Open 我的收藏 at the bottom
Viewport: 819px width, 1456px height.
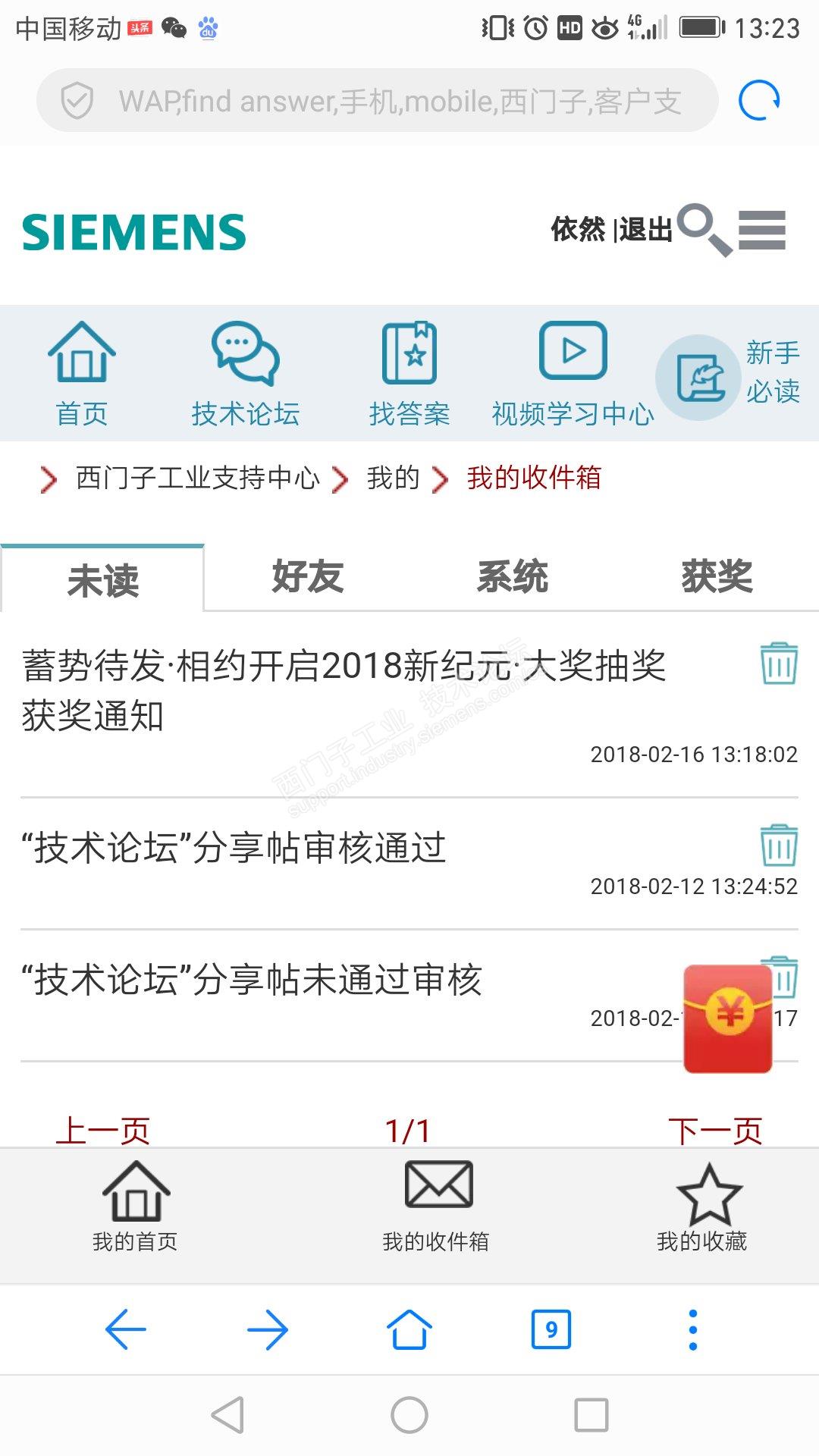(702, 1207)
